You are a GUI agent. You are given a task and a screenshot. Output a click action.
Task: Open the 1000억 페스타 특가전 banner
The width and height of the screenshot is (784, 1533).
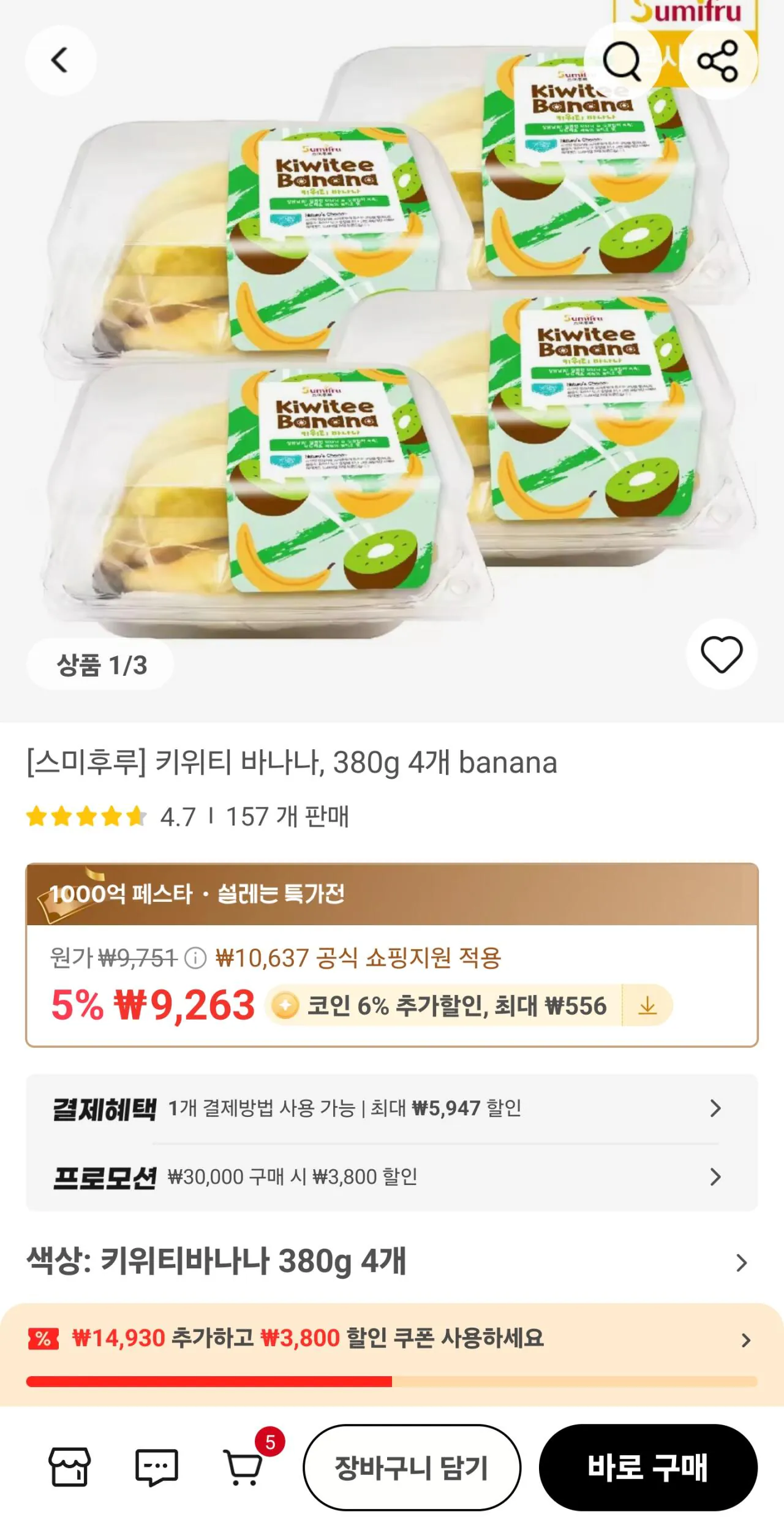click(x=392, y=895)
